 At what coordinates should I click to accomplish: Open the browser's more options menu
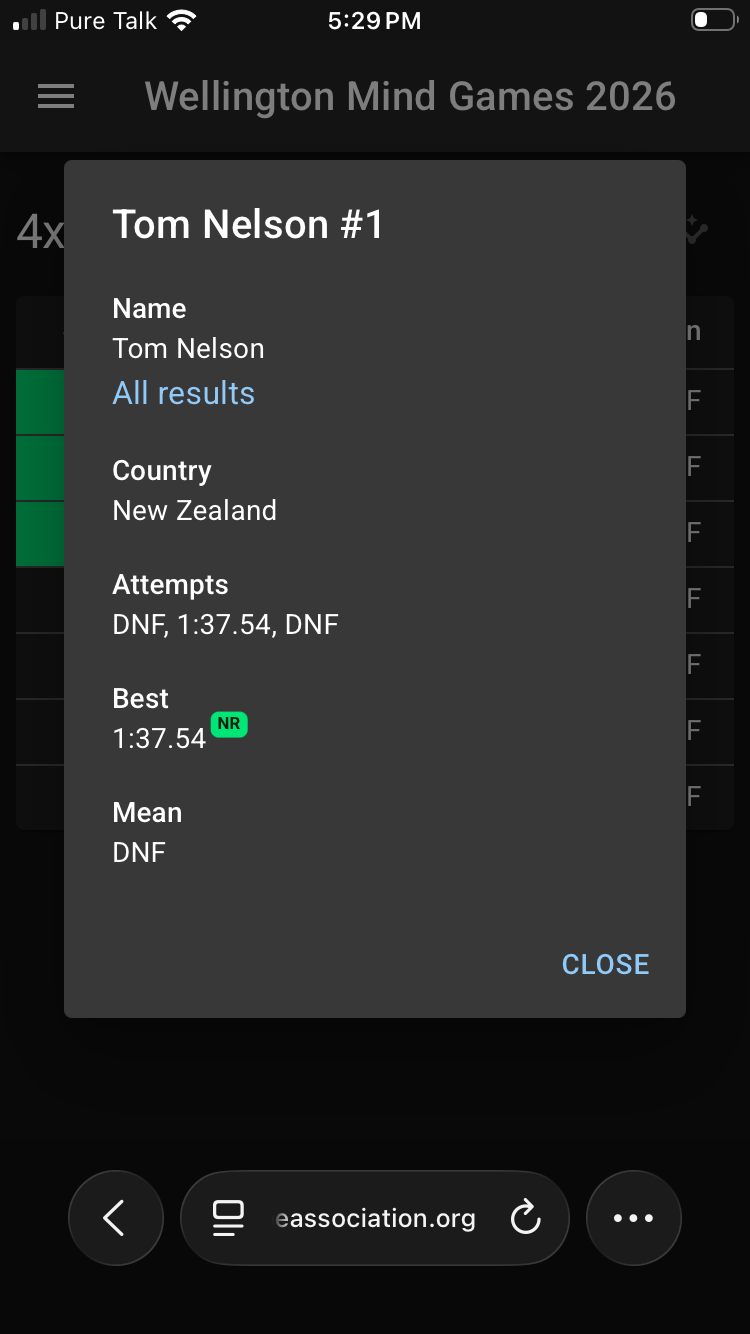tap(633, 1218)
